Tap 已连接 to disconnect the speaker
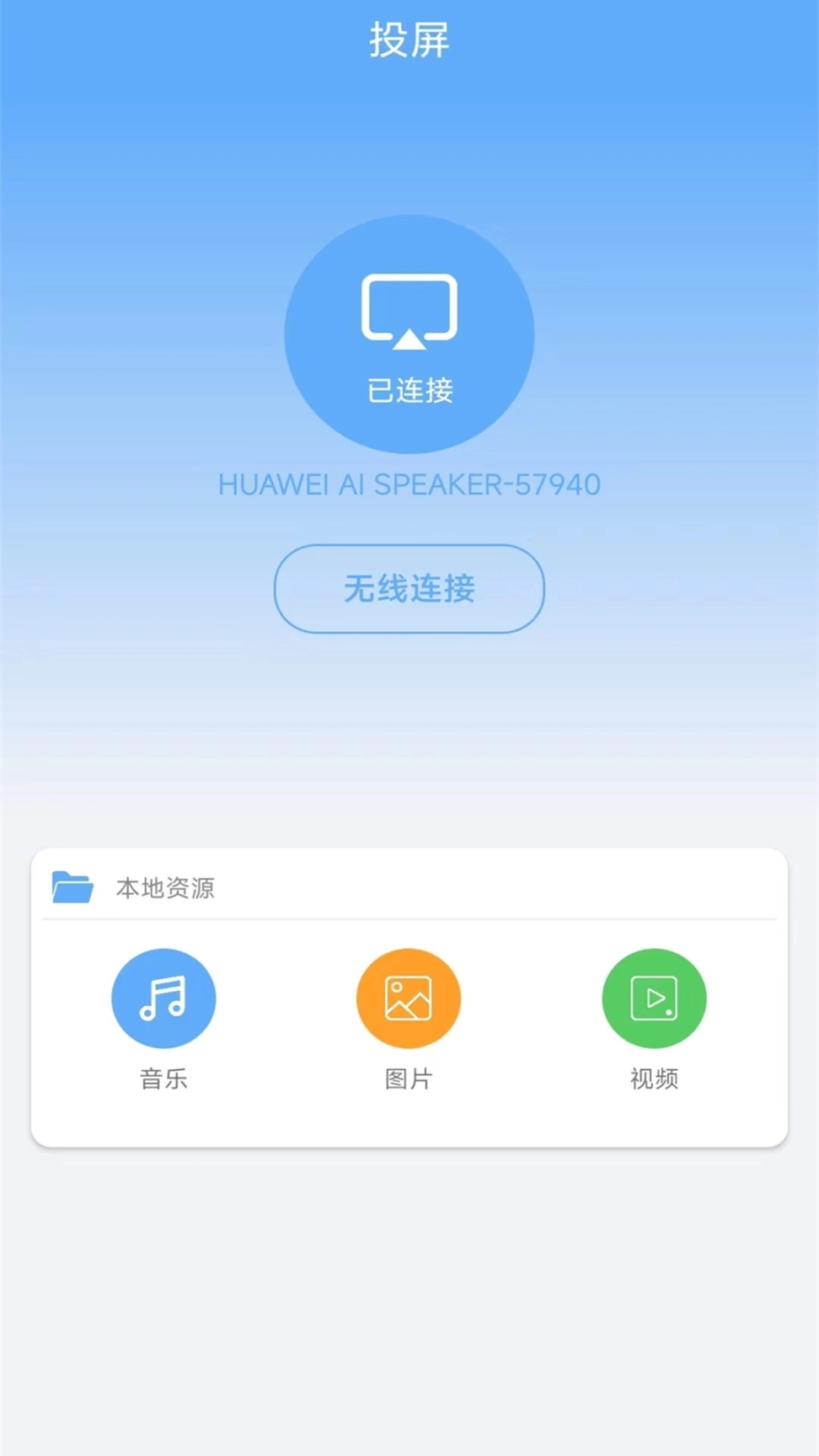Viewport: 819px width, 1456px height. click(x=409, y=387)
